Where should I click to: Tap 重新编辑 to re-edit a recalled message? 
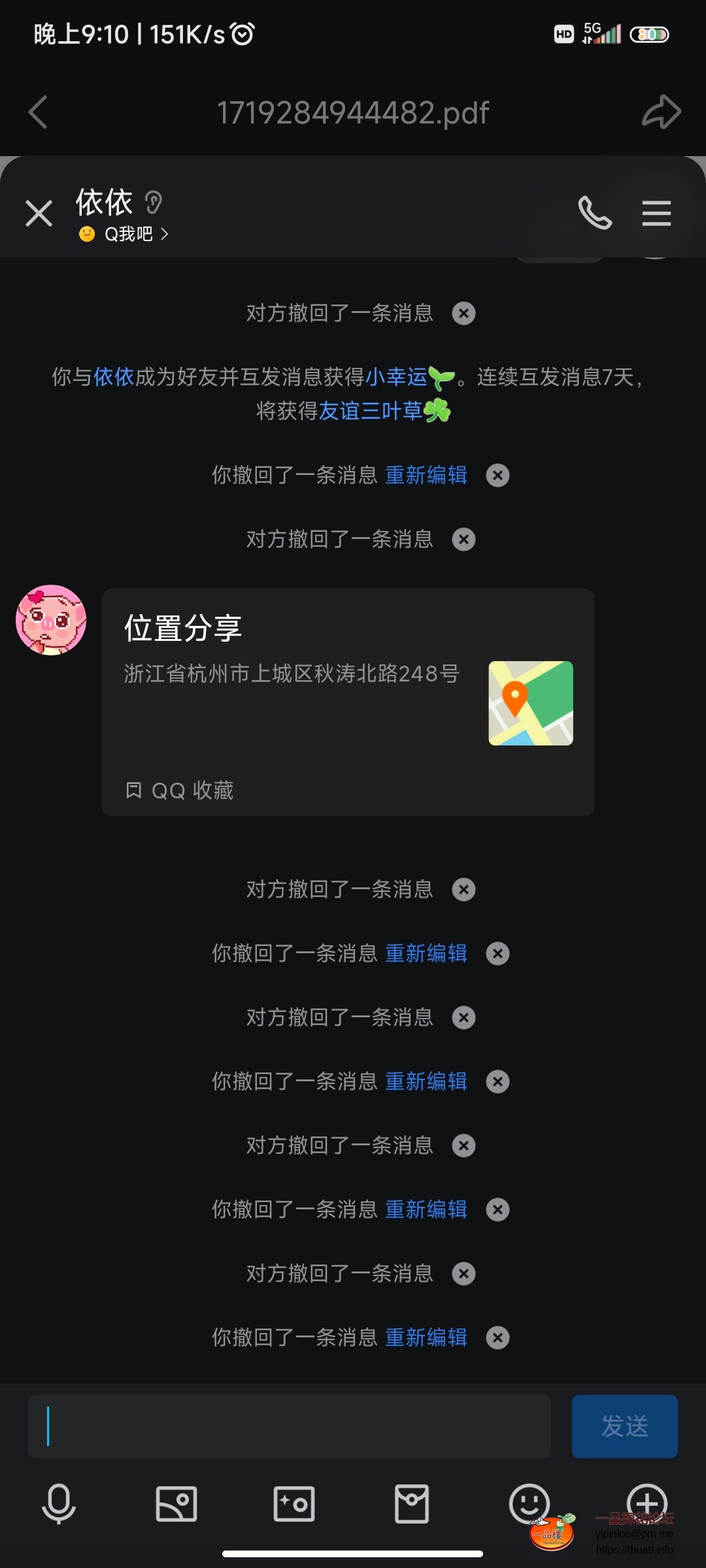click(426, 476)
